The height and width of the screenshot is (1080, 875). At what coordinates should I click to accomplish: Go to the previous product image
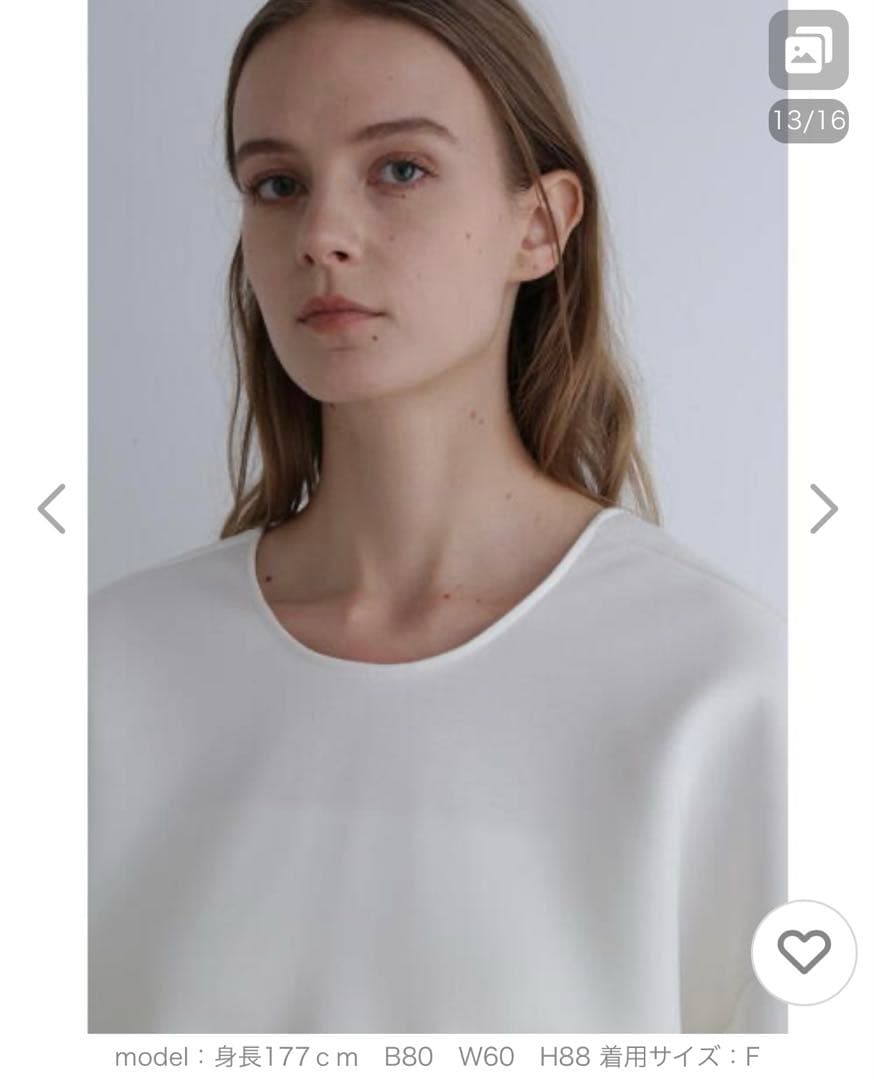52,509
